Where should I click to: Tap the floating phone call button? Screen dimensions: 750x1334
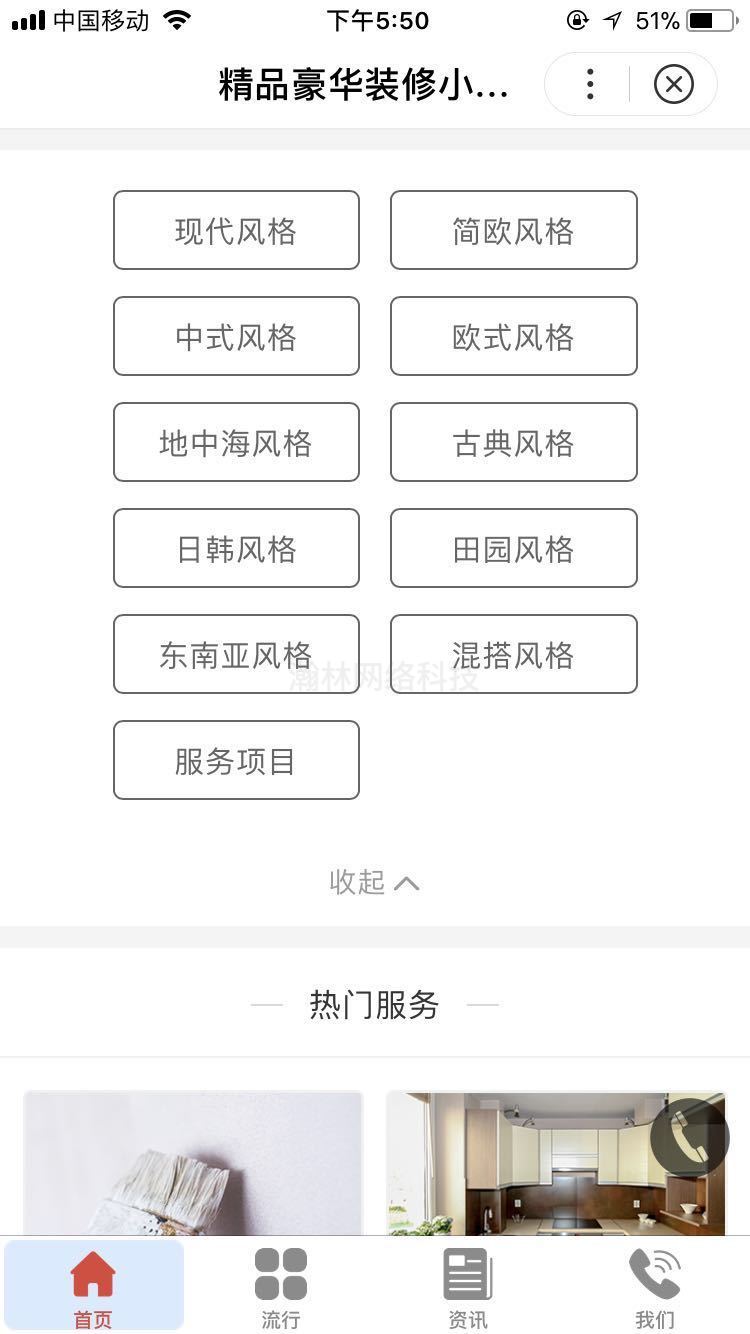tap(689, 1137)
